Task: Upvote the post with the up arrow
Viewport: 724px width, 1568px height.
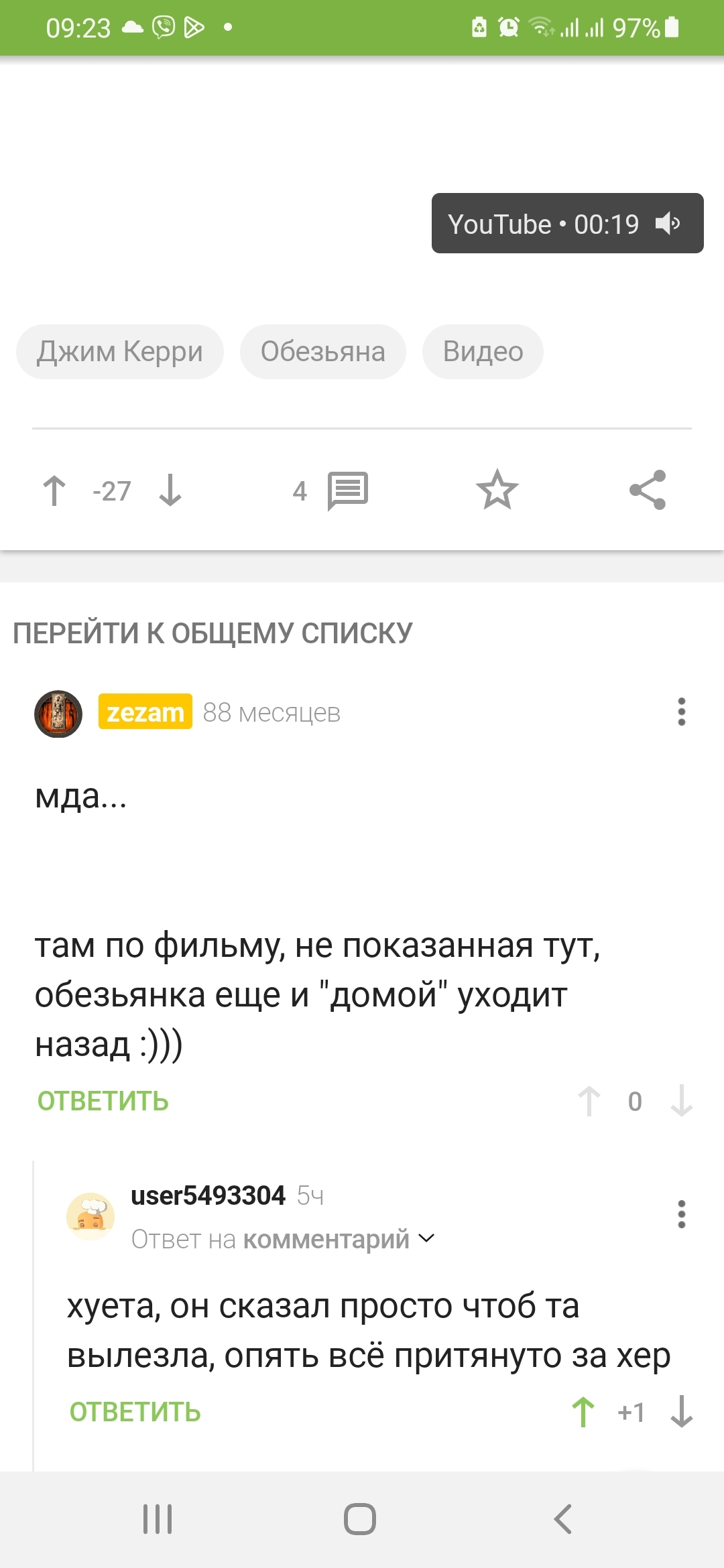Action: 55,491
